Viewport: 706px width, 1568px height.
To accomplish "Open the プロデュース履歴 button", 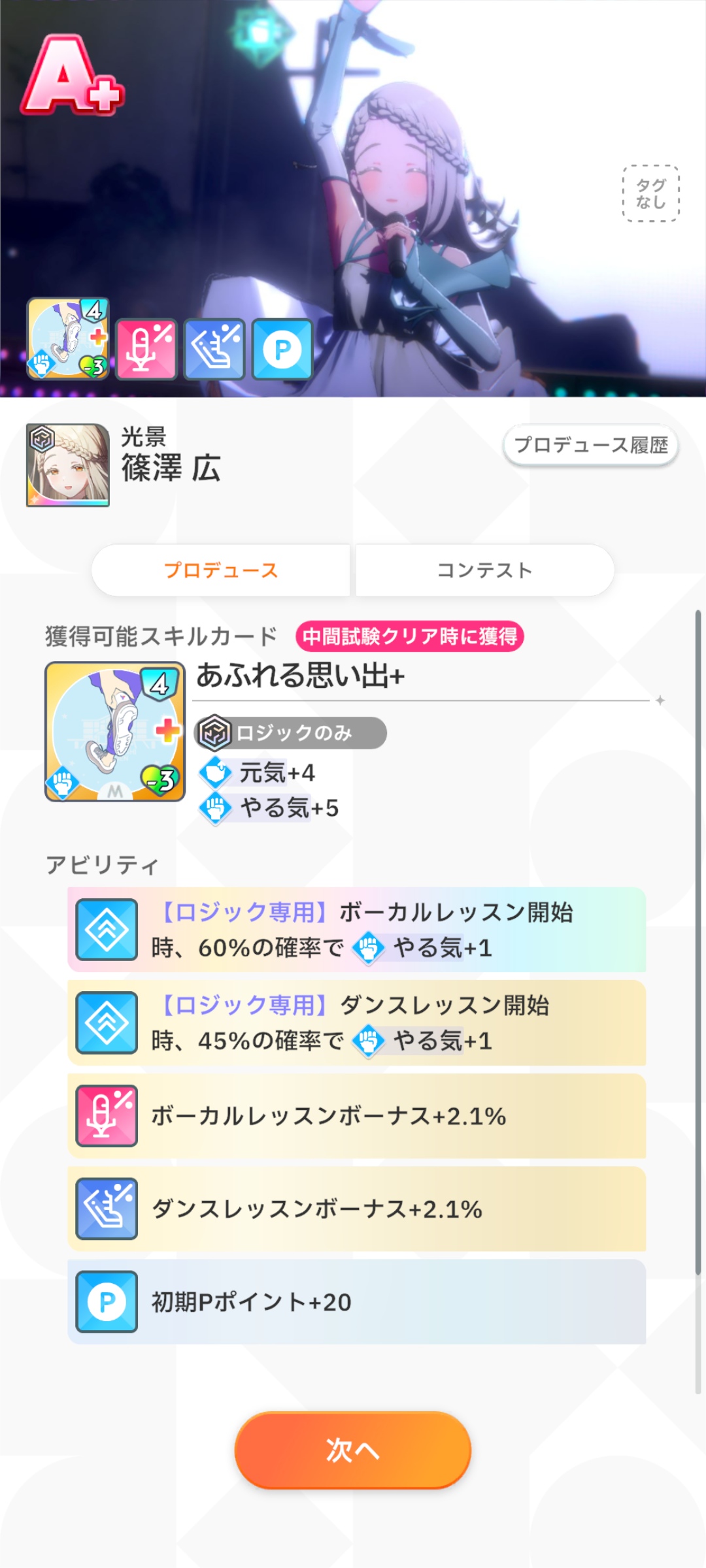I will point(590,446).
